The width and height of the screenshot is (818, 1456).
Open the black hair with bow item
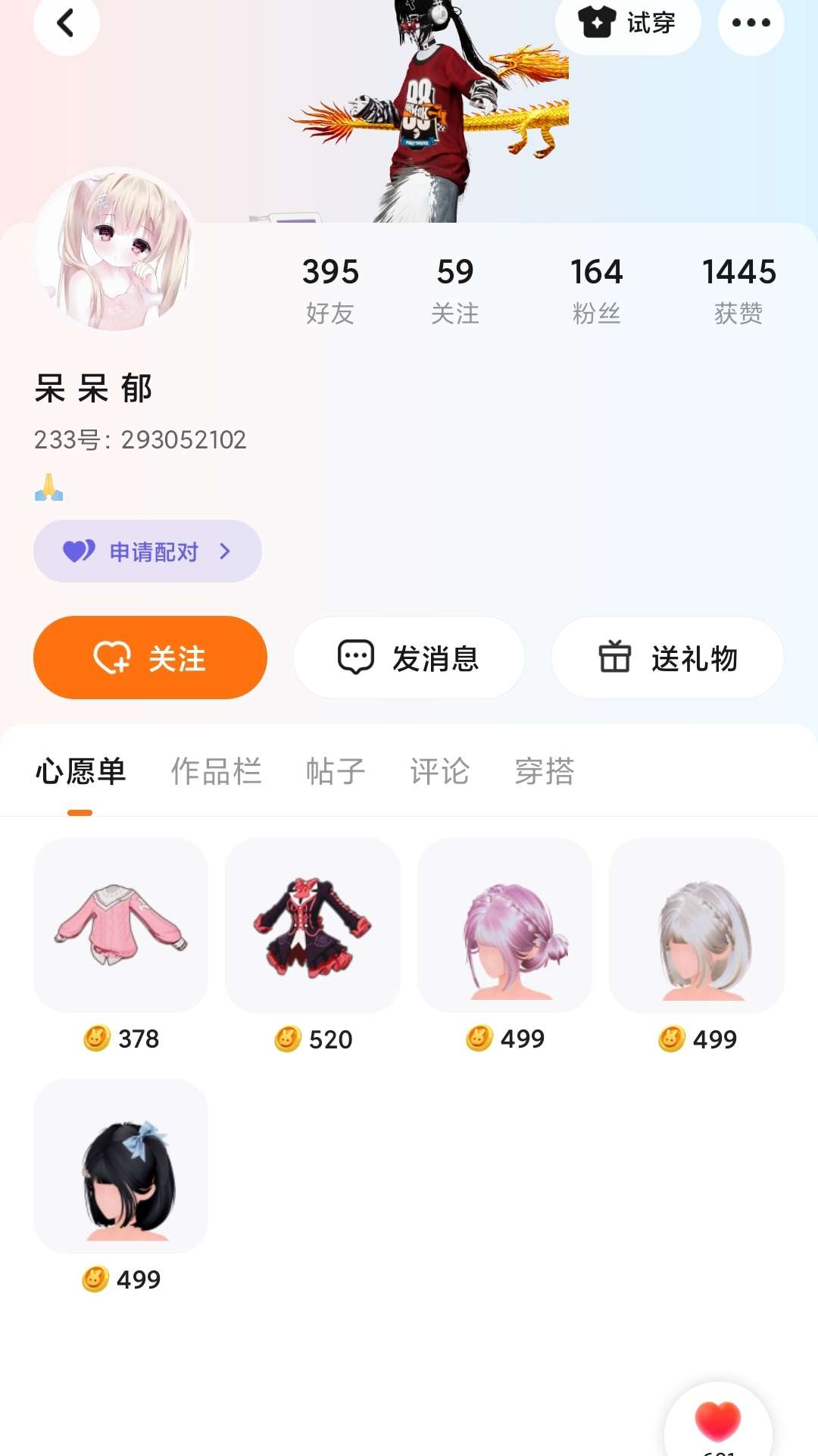[120, 1166]
